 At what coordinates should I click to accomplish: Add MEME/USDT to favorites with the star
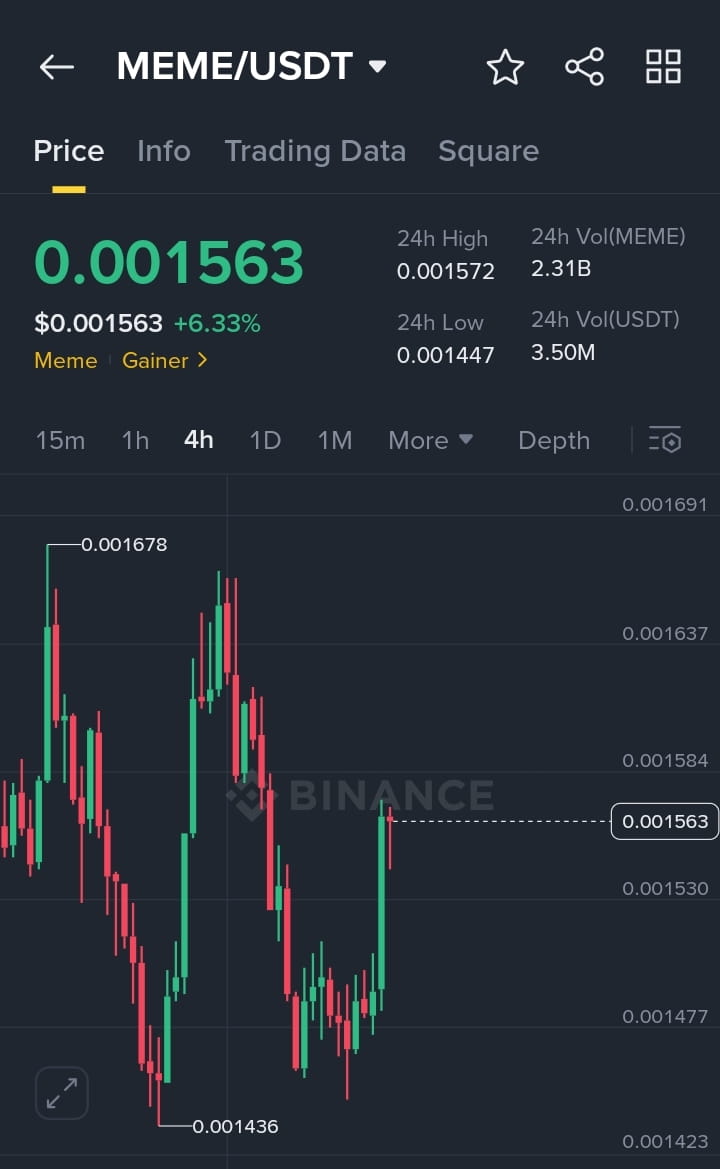point(505,67)
